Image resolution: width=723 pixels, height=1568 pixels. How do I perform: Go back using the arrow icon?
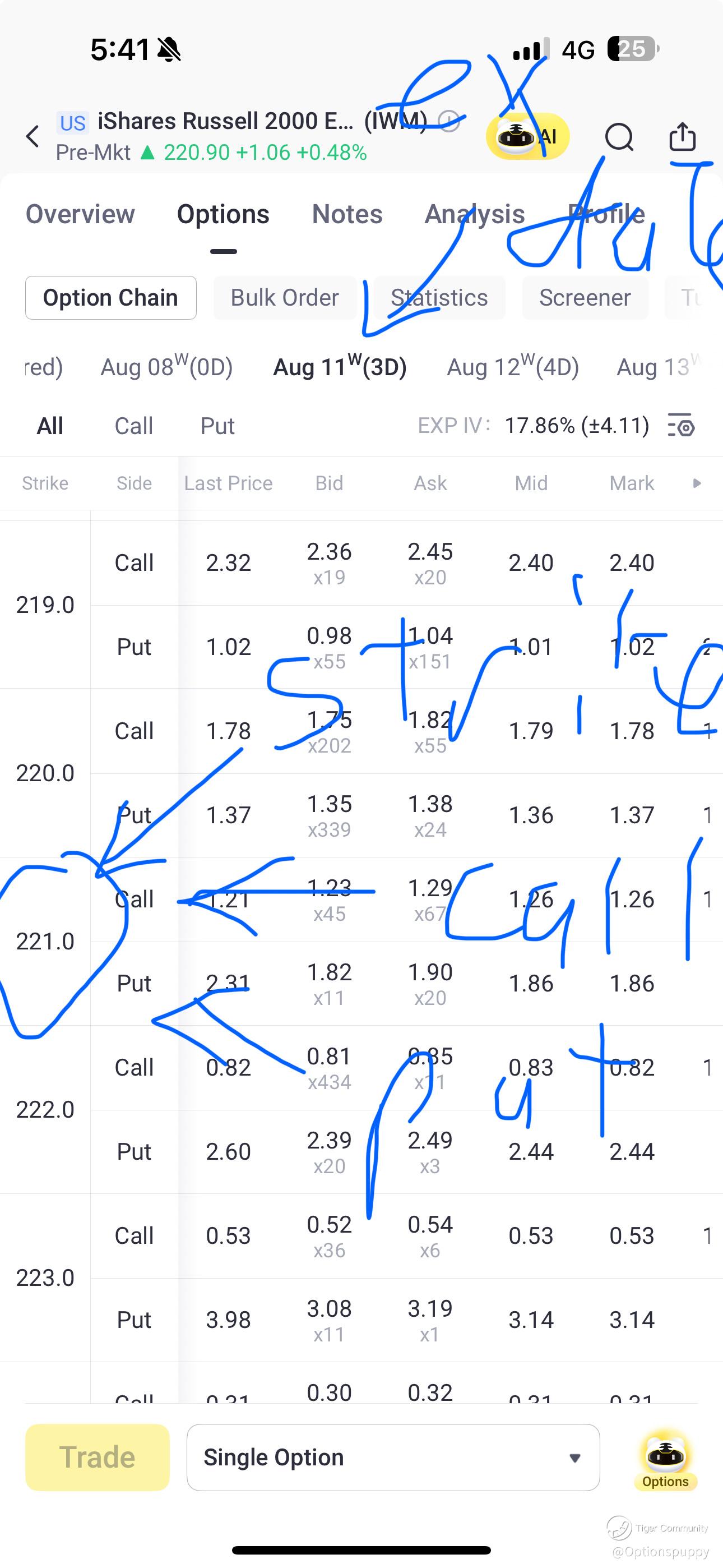[x=33, y=136]
